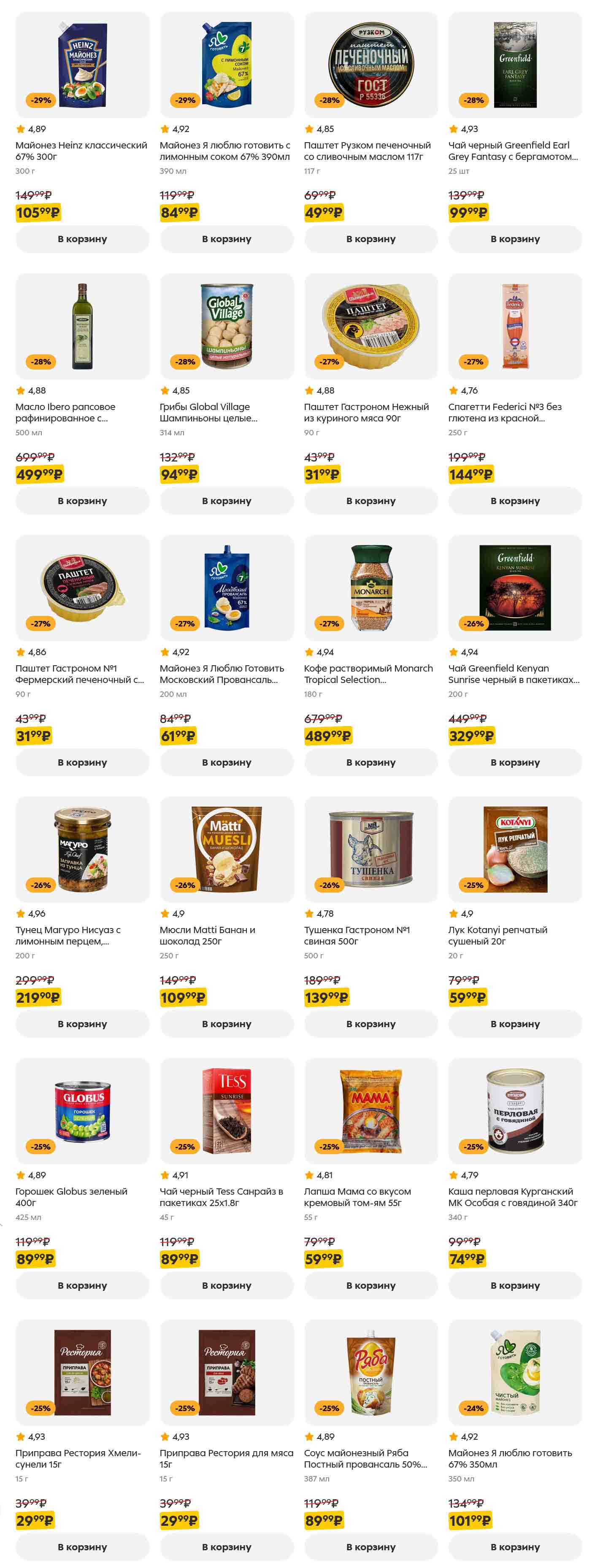Add Соус Ряба Постный провансаль to cart

click(x=370, y=1546)
